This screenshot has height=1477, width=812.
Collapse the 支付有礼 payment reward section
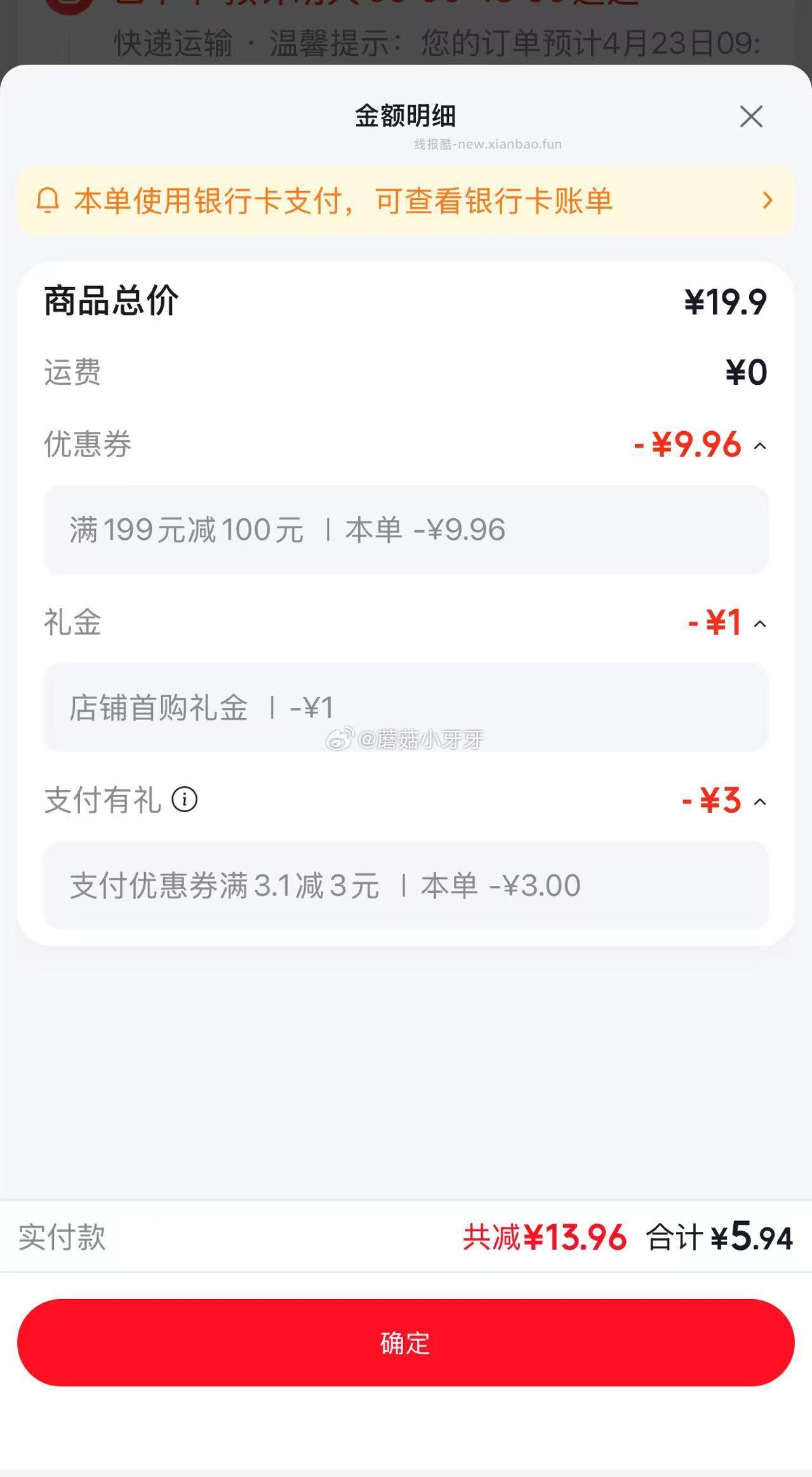click(x=761, y=801)
